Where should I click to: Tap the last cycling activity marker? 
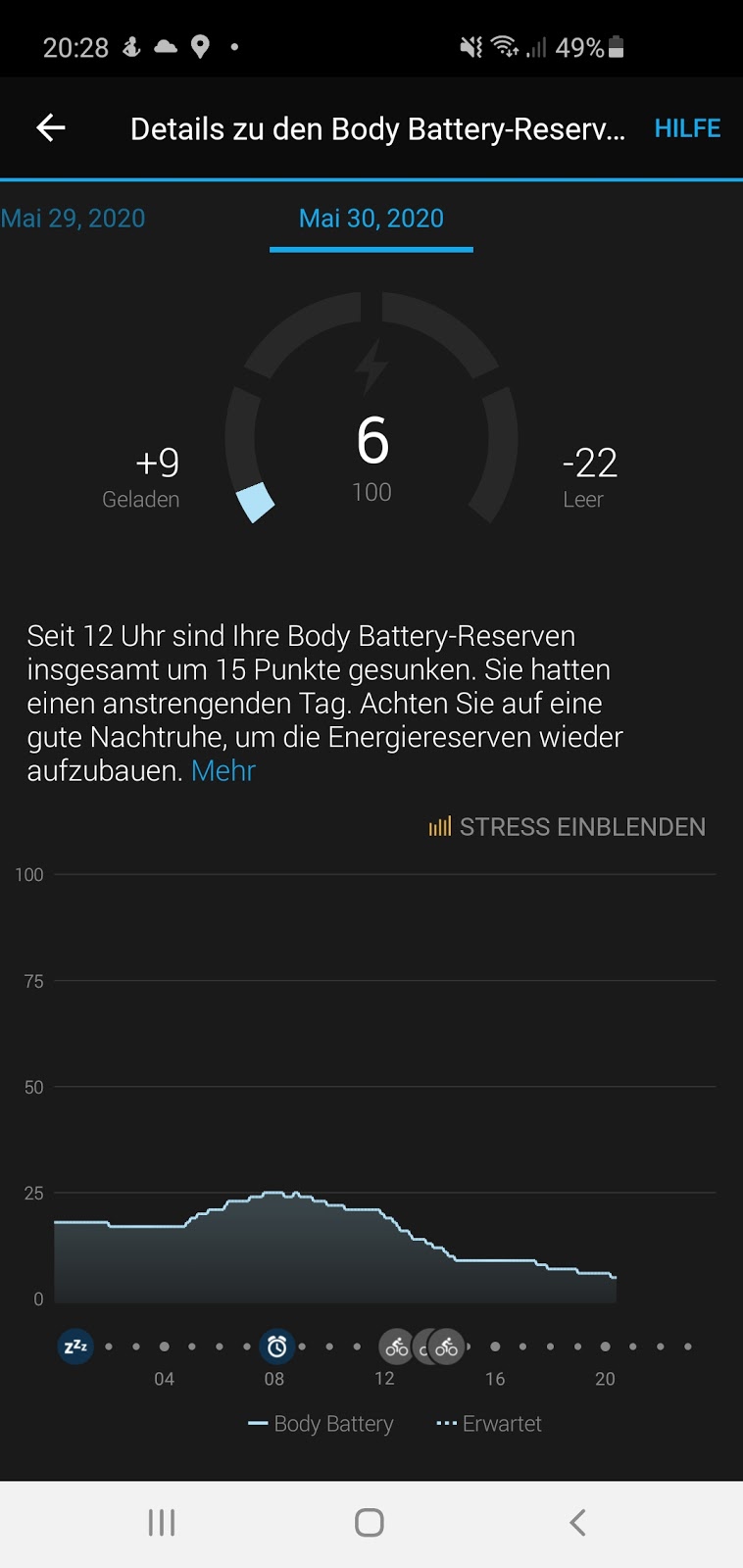pos(447,1347)
